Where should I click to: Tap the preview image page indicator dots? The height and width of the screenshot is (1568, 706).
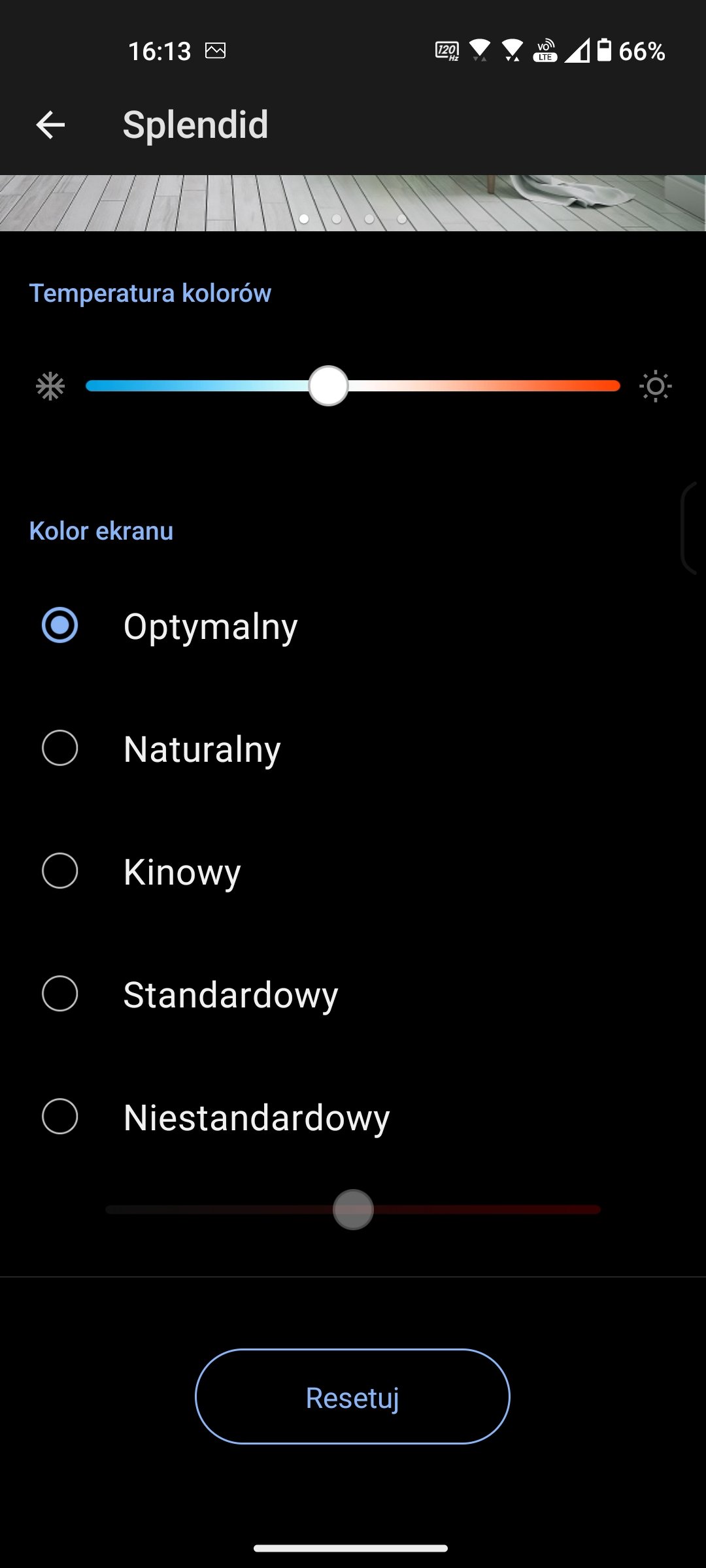coord(353,219)
